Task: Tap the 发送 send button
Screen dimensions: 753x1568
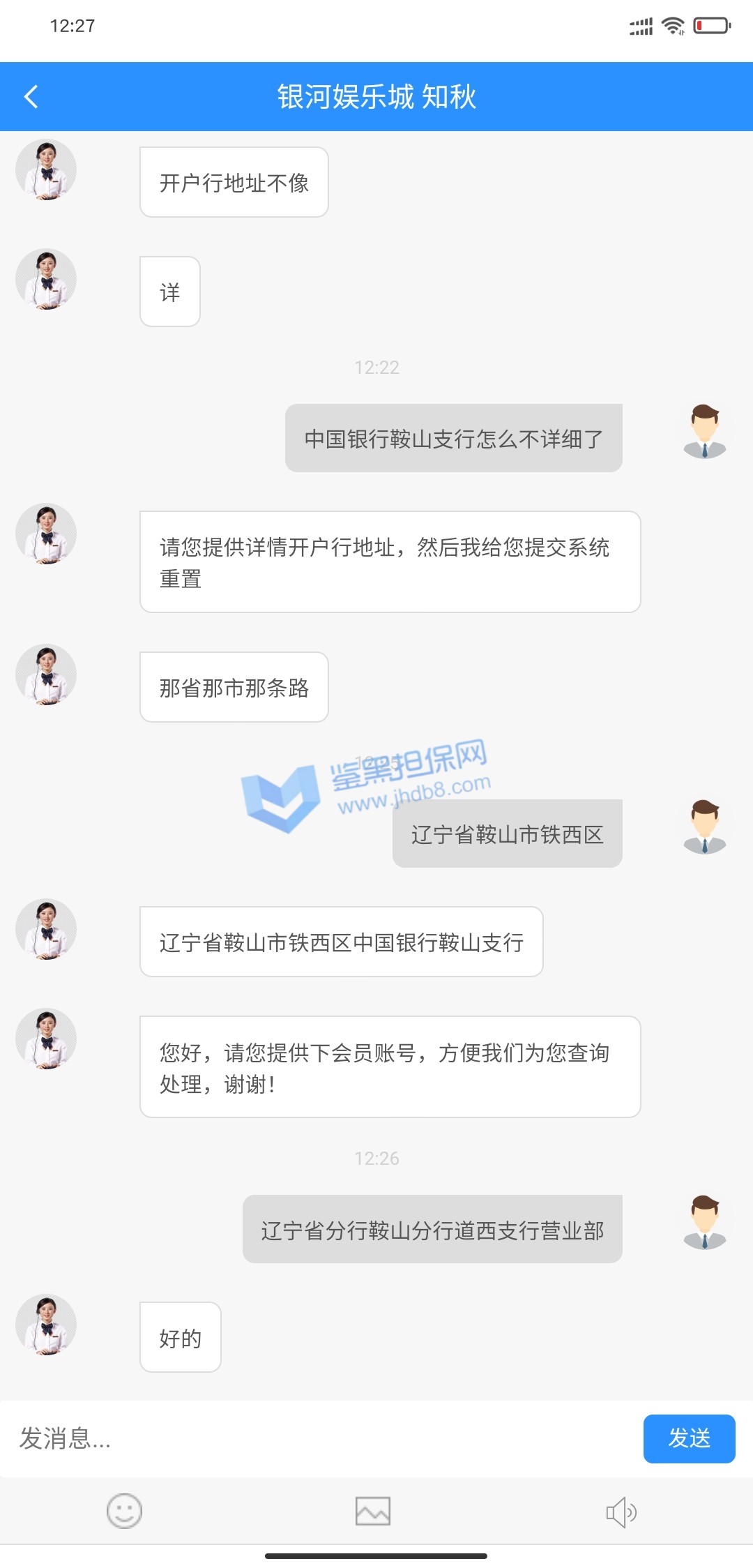Action: 688,1438
